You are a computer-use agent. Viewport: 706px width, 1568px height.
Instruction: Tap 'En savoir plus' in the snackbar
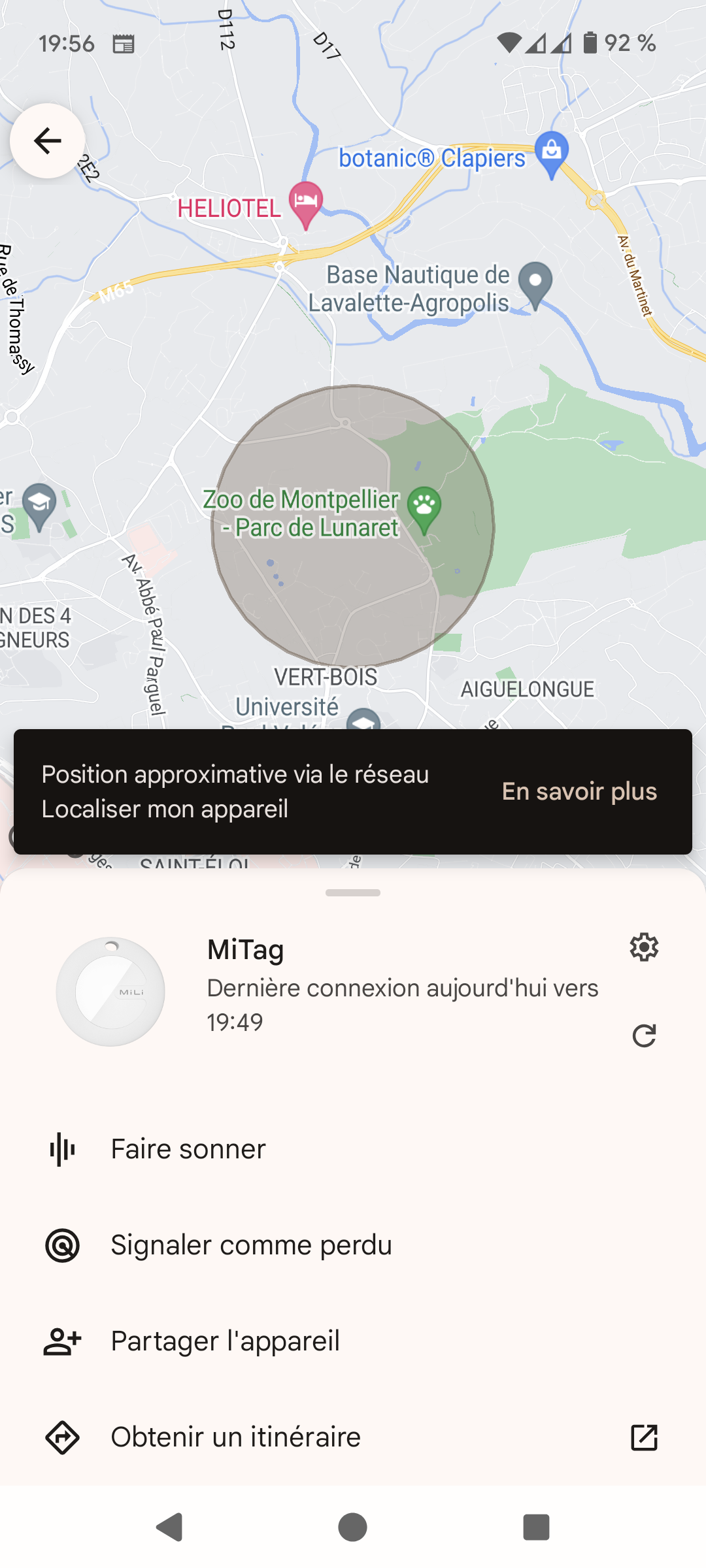[579, 791]
